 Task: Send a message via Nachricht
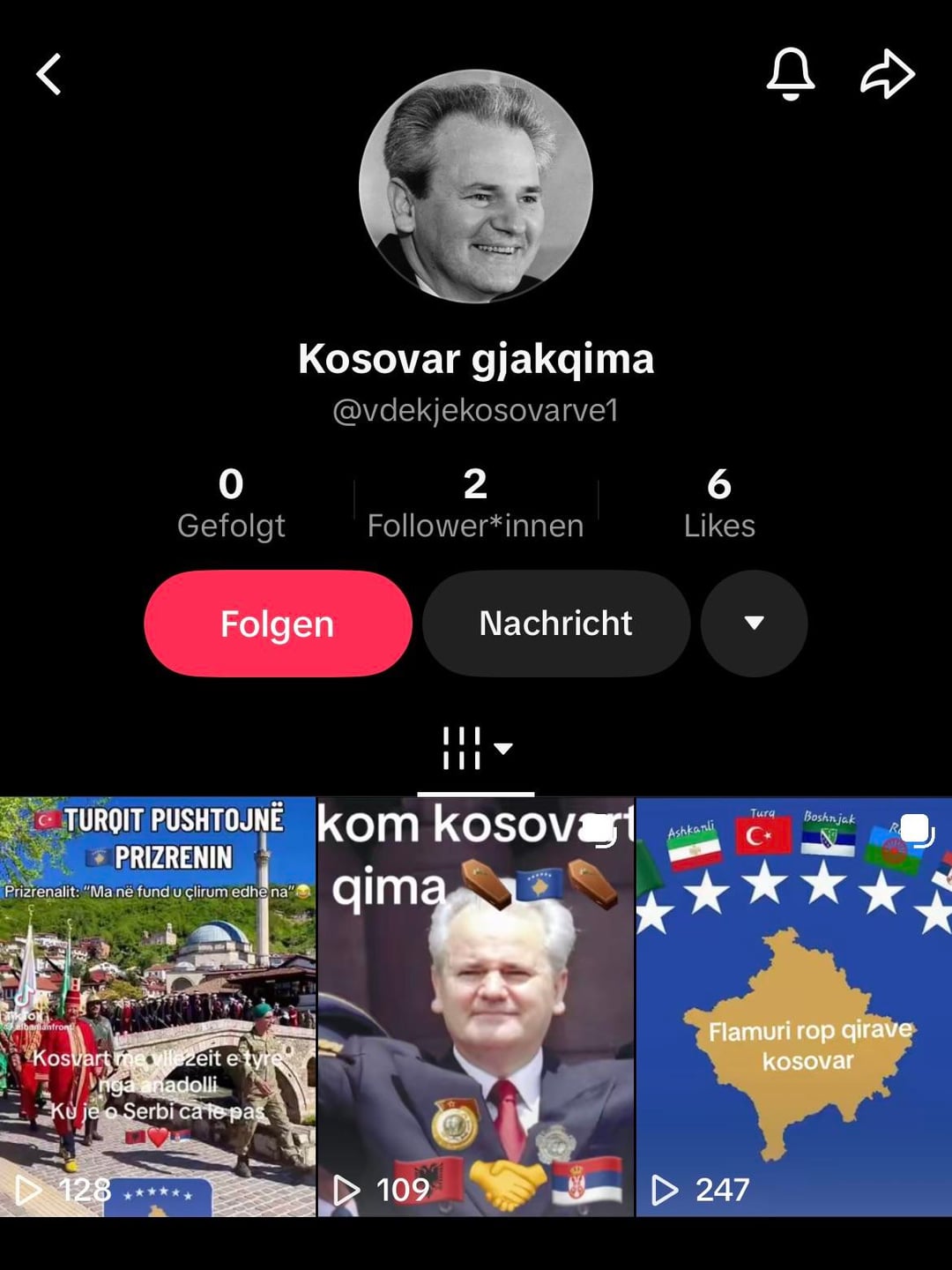coord(556,624)
